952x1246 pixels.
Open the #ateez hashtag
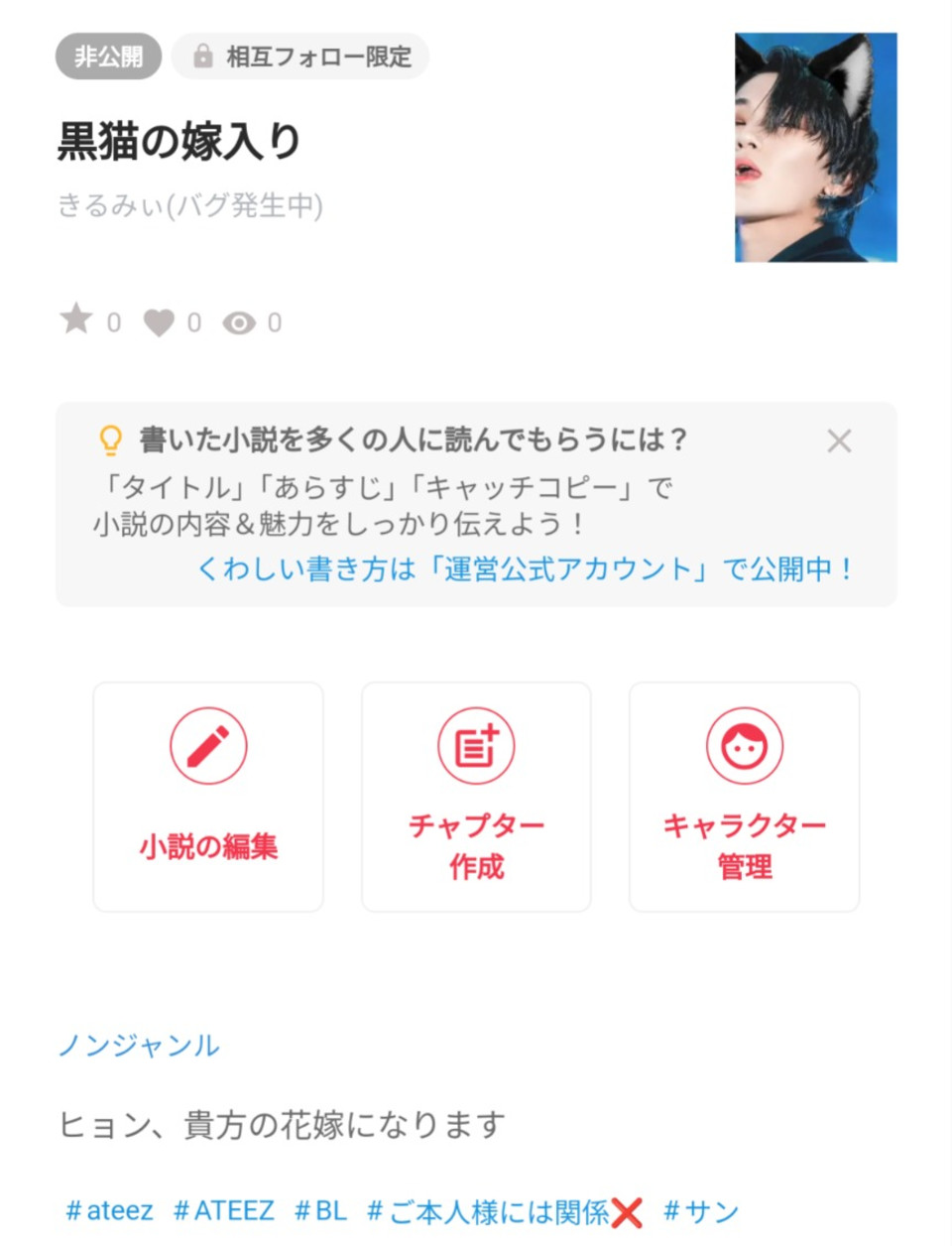point(109,1210)
